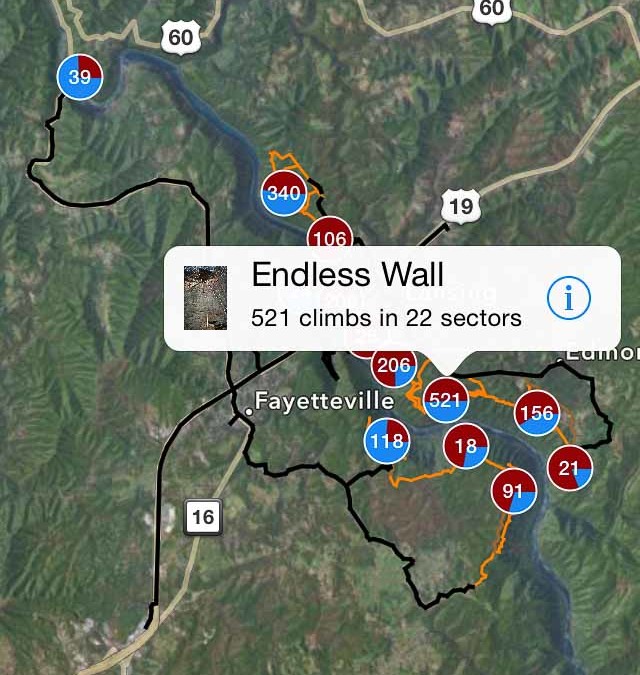Select the cluster marker labeled 156

[x=537, y=413]
